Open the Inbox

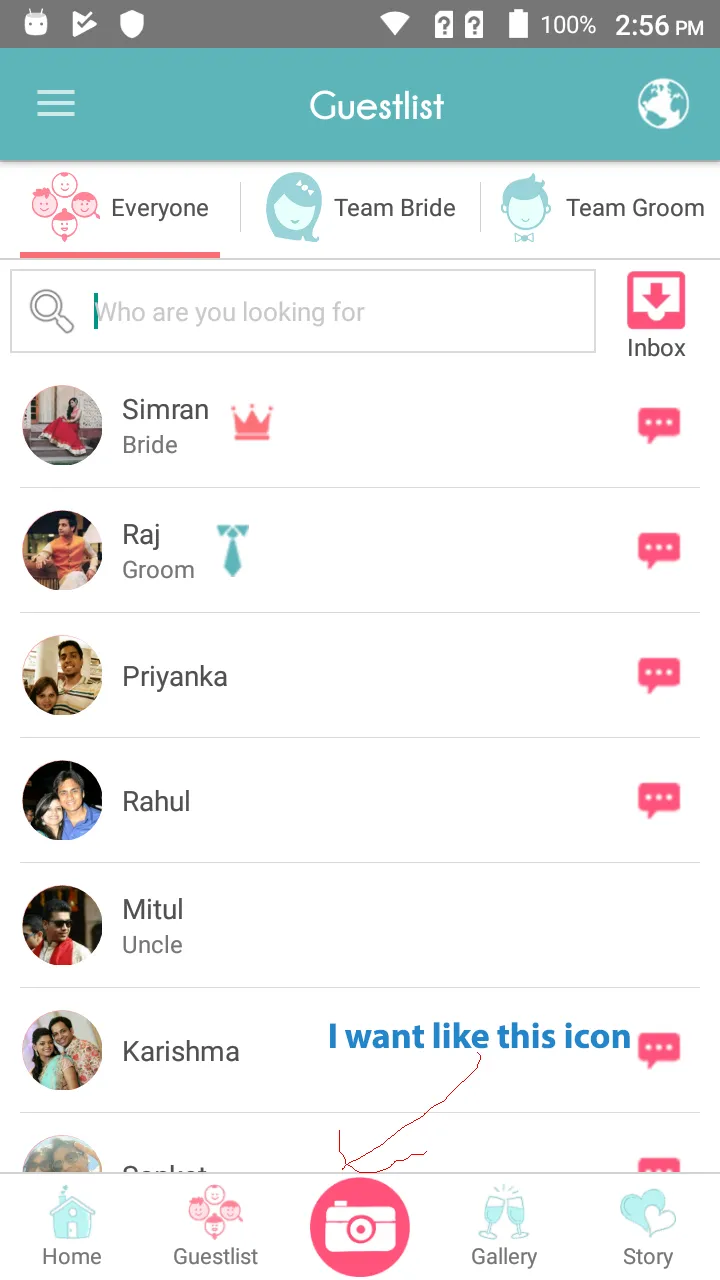pos(656,314)
